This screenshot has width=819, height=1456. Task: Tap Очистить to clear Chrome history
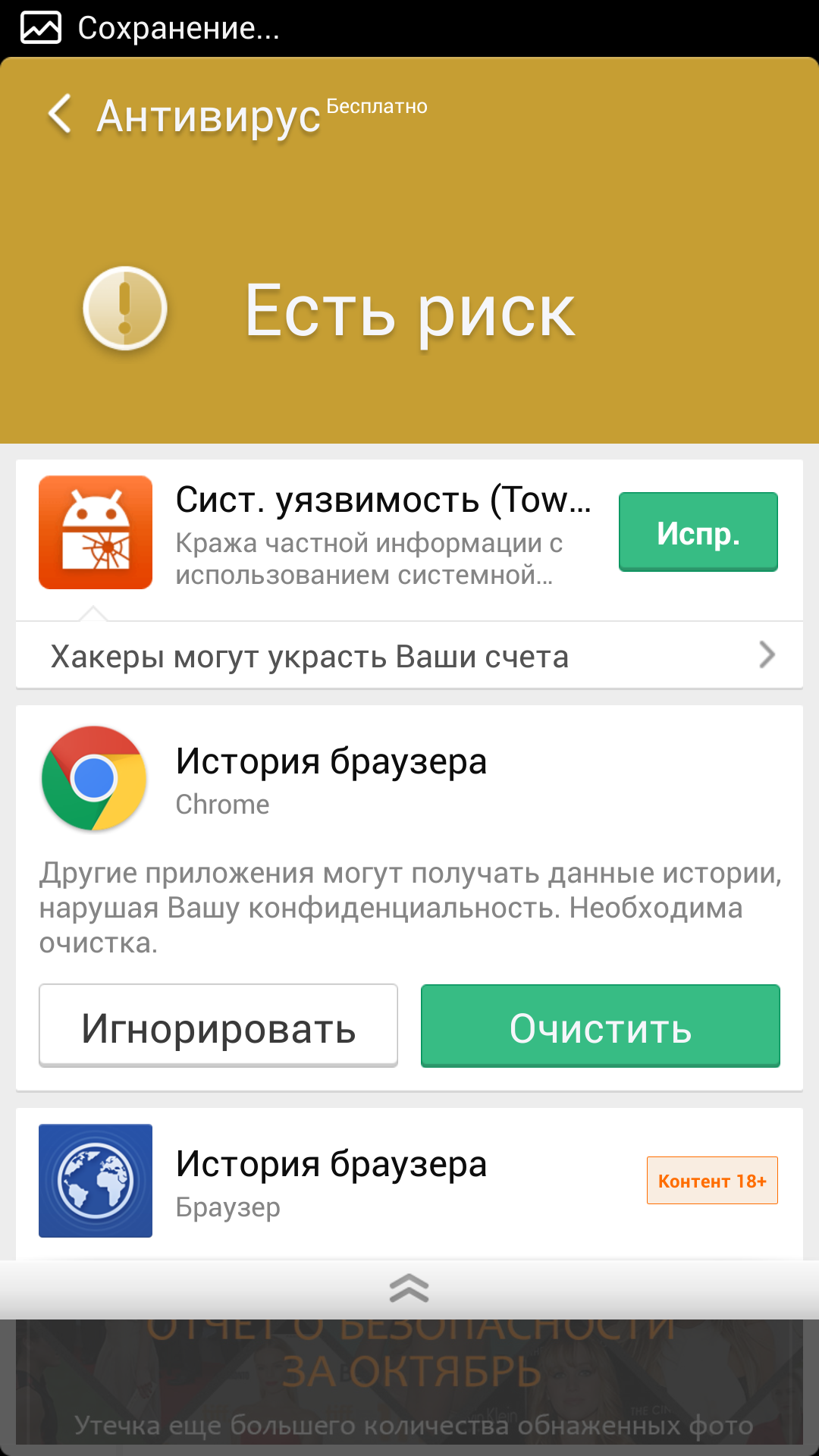(x=600, y=1026)
